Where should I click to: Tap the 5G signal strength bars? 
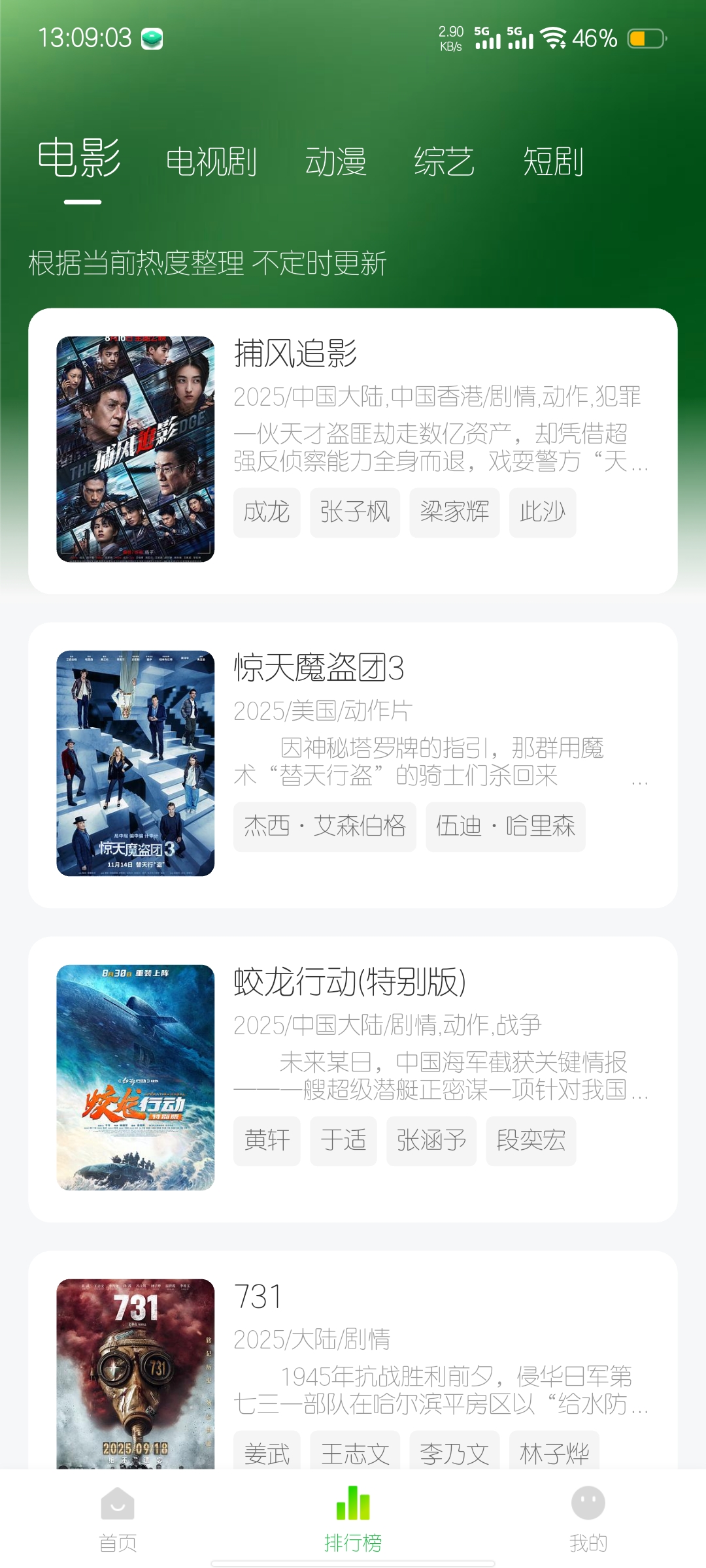[487, 39]
